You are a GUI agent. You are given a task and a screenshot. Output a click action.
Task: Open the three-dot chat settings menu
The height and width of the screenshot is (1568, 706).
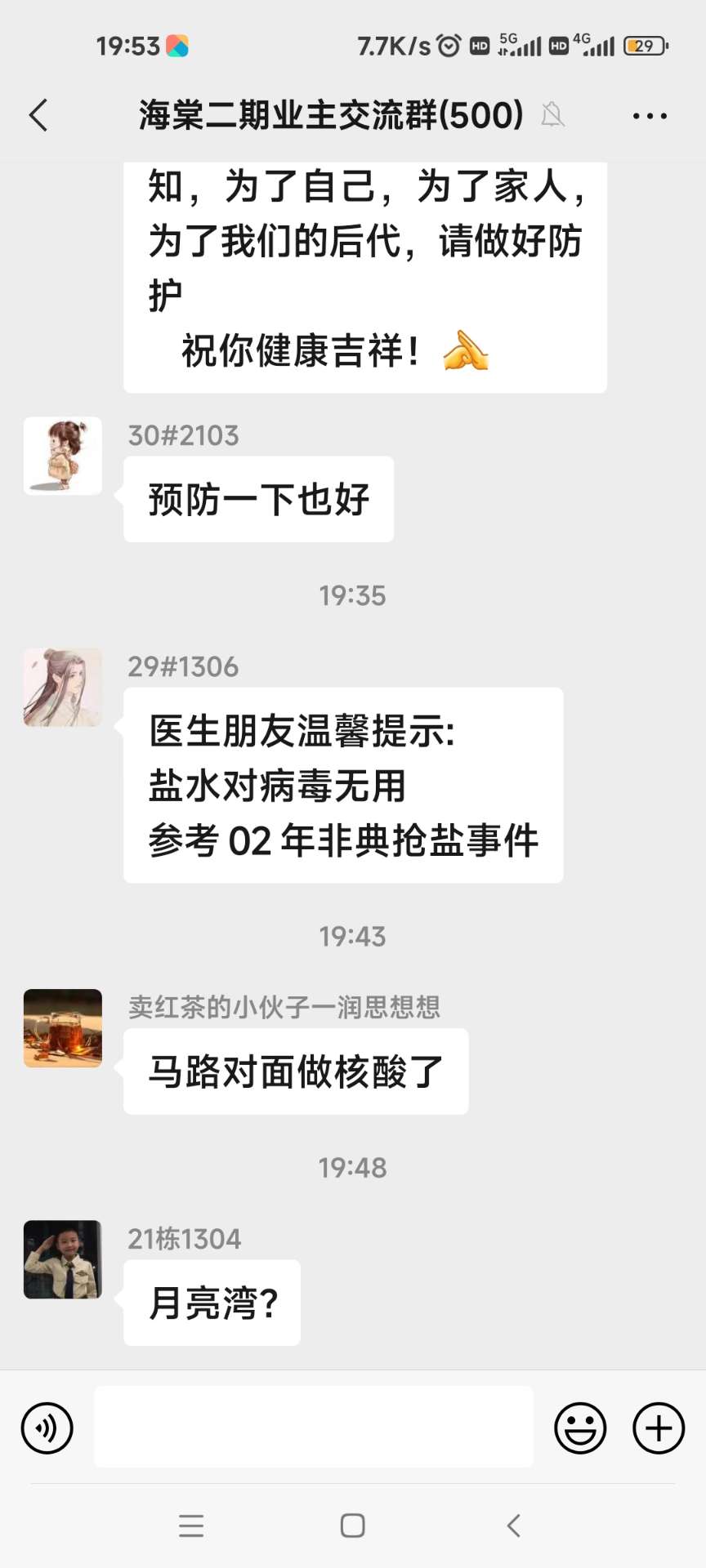pyautogui.click(x=650, y=116)
